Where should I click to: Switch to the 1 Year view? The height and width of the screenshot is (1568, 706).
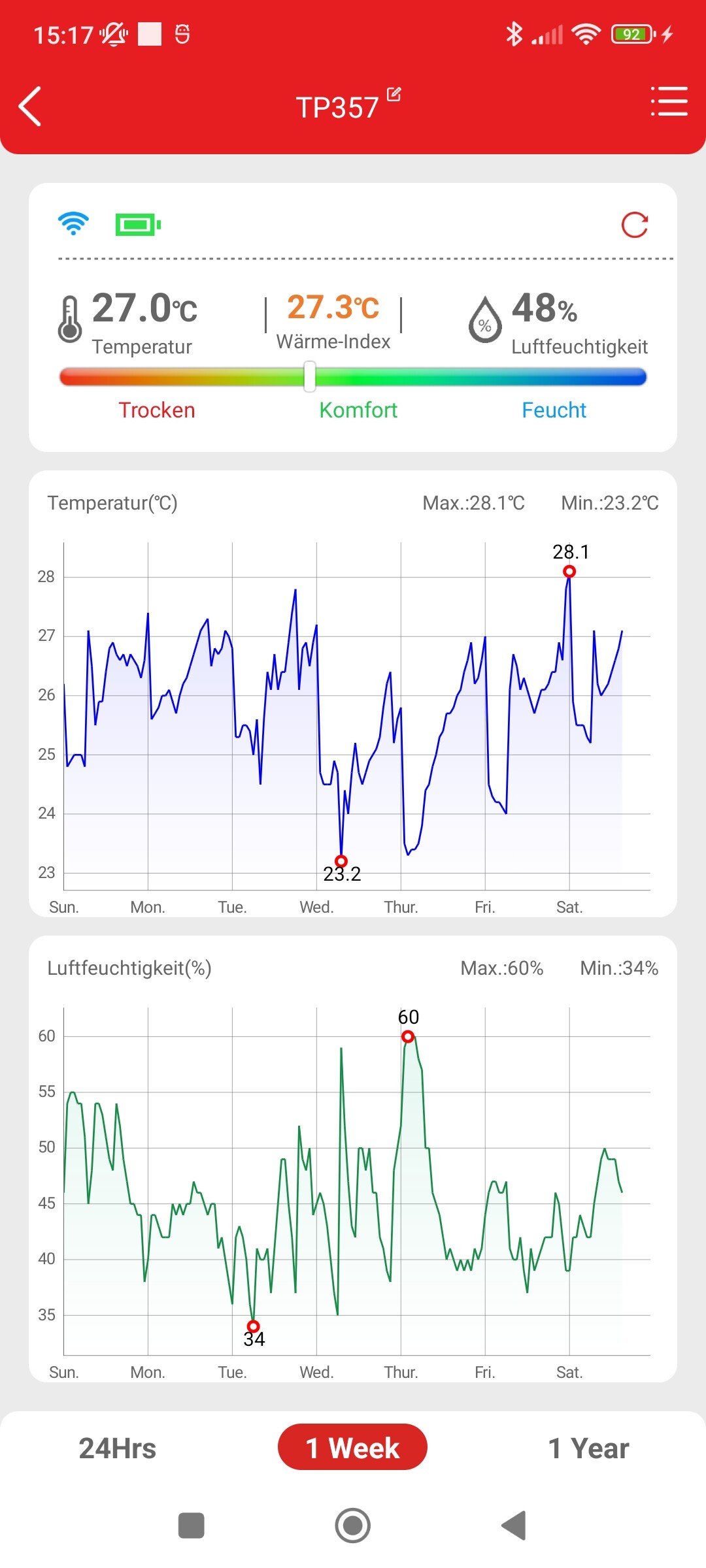(588, 1448)
